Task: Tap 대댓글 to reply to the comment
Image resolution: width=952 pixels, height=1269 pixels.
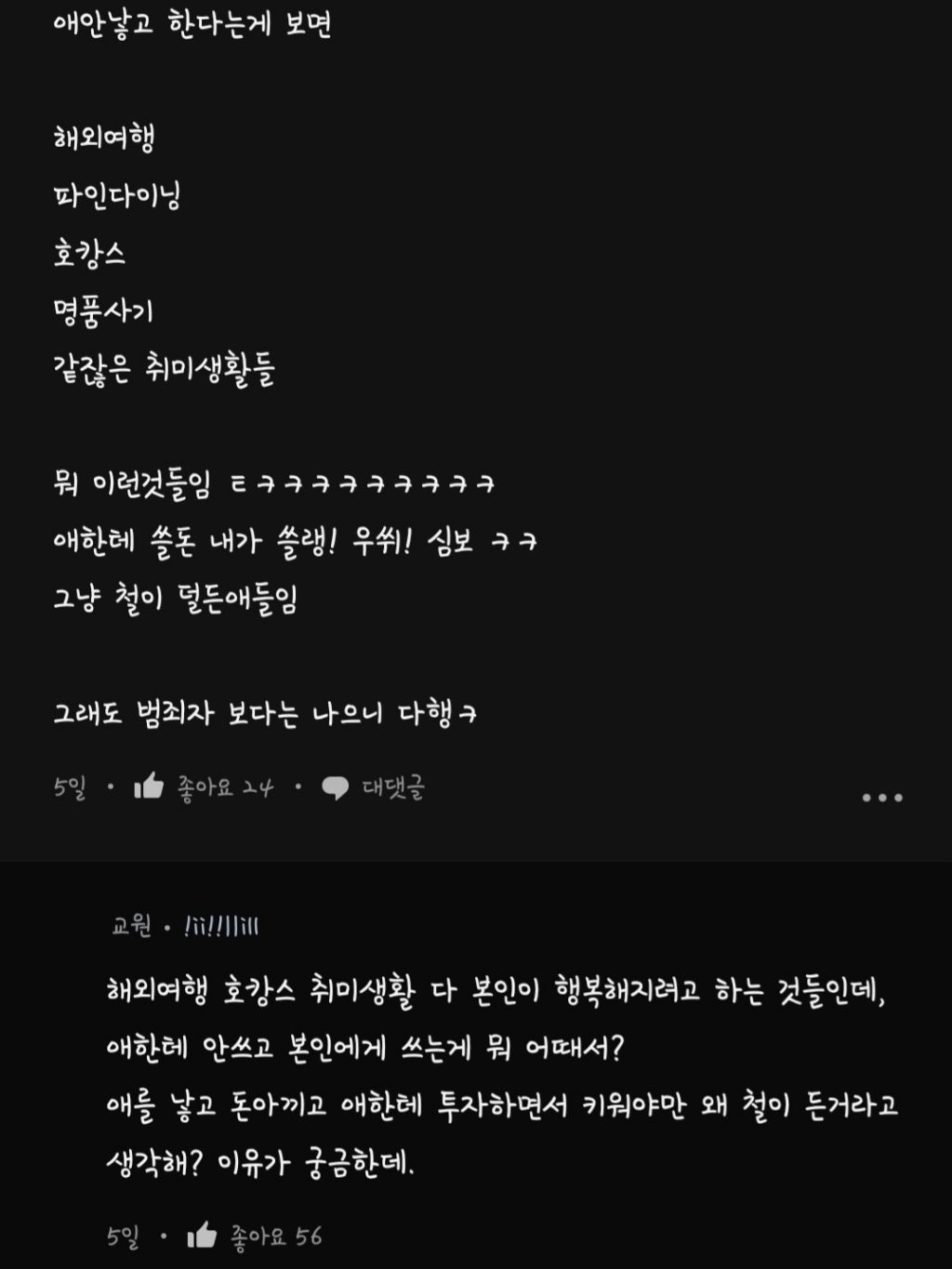Action: point(374,788)
